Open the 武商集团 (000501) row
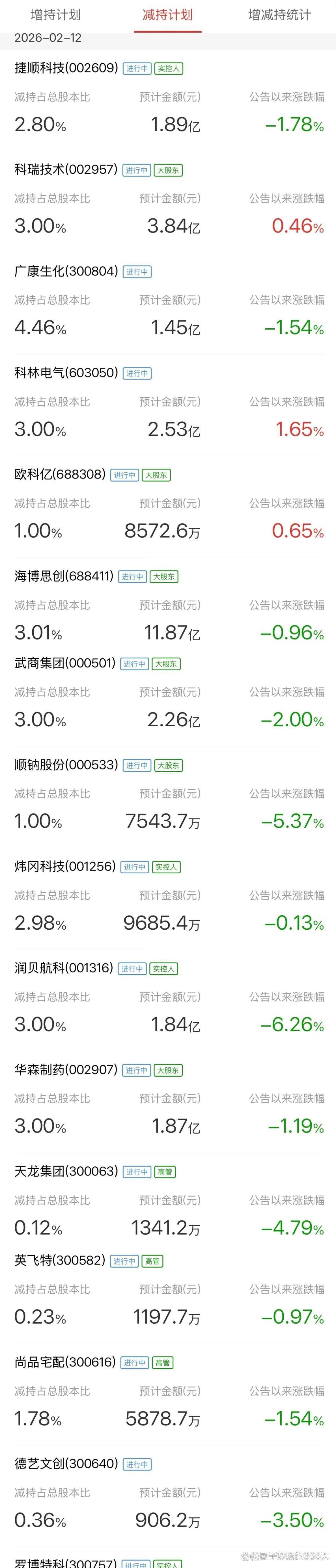 click(65, 664)
